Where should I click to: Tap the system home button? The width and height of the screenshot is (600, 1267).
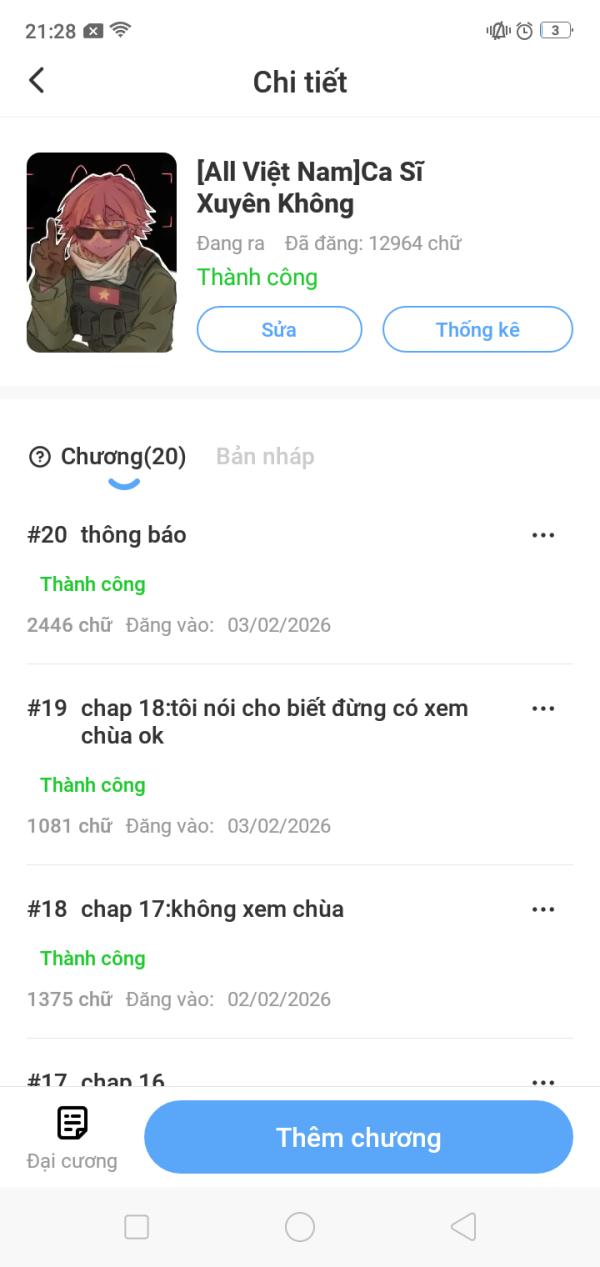[x=300, y=1227]
